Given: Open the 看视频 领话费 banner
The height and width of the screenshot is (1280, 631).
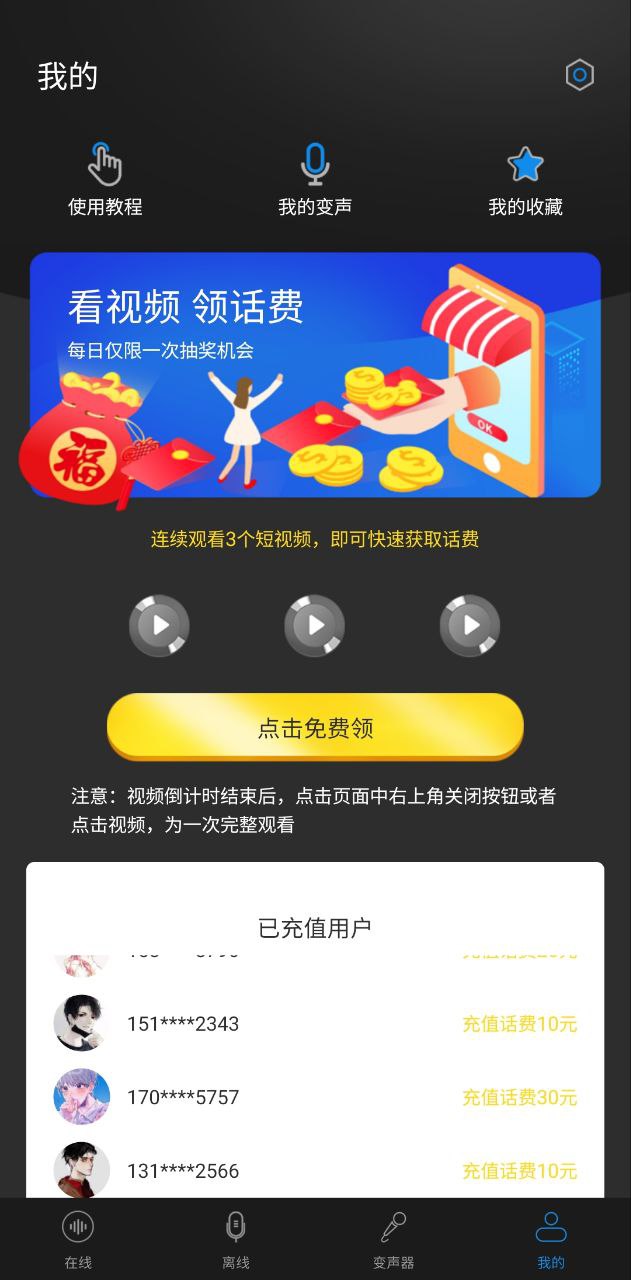Looking at the screenshot, I should point(315,374).
